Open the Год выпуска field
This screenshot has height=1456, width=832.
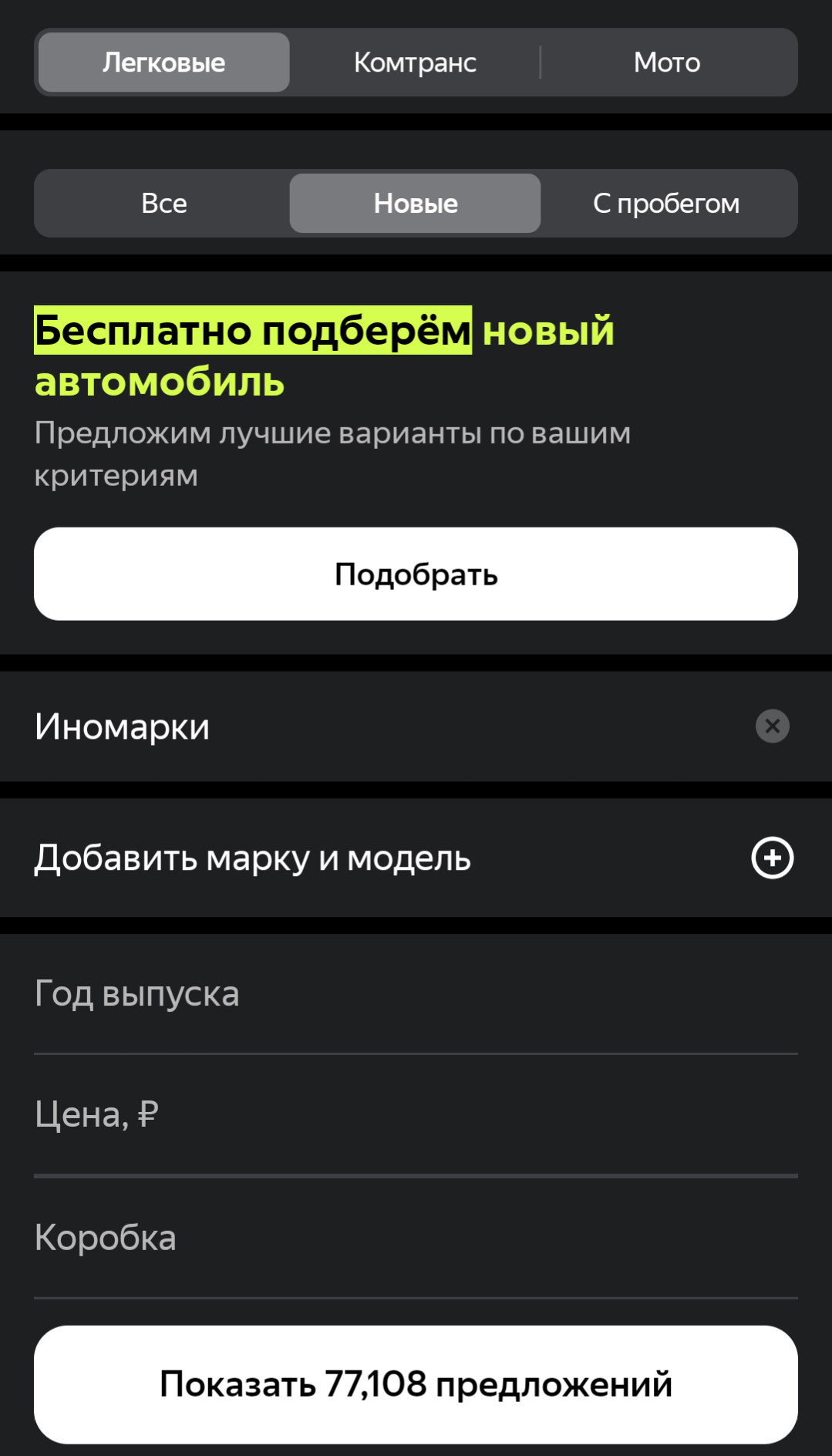[416, 993]
